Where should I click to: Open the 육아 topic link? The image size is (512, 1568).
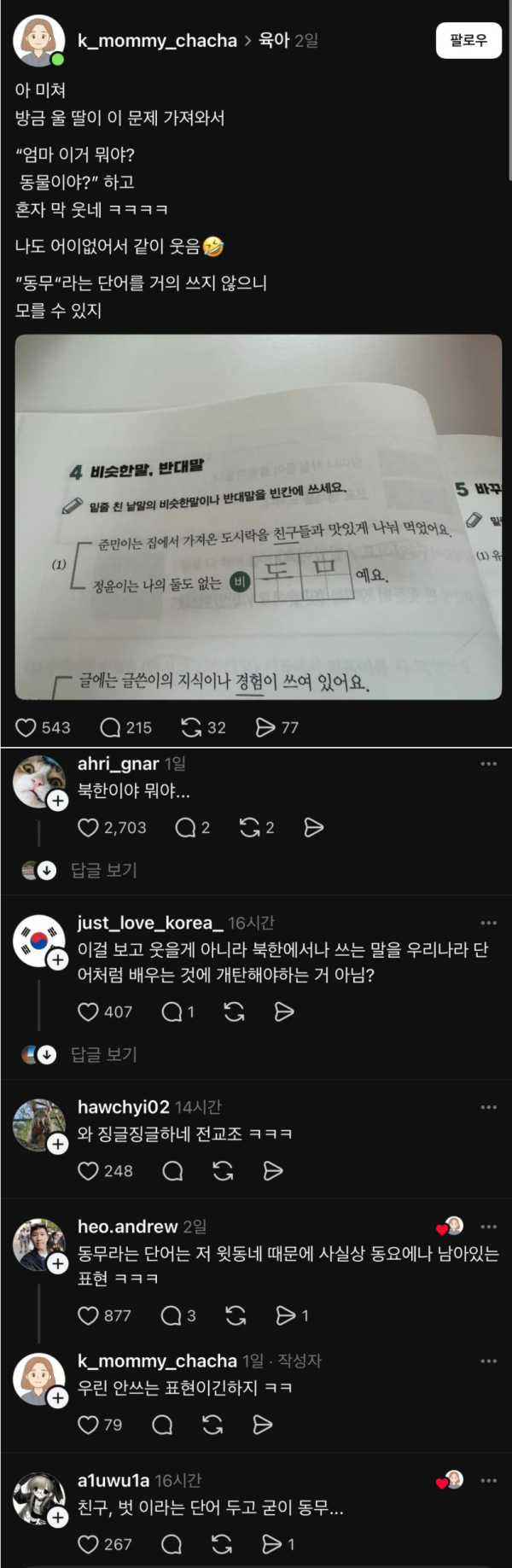[274, 40]
